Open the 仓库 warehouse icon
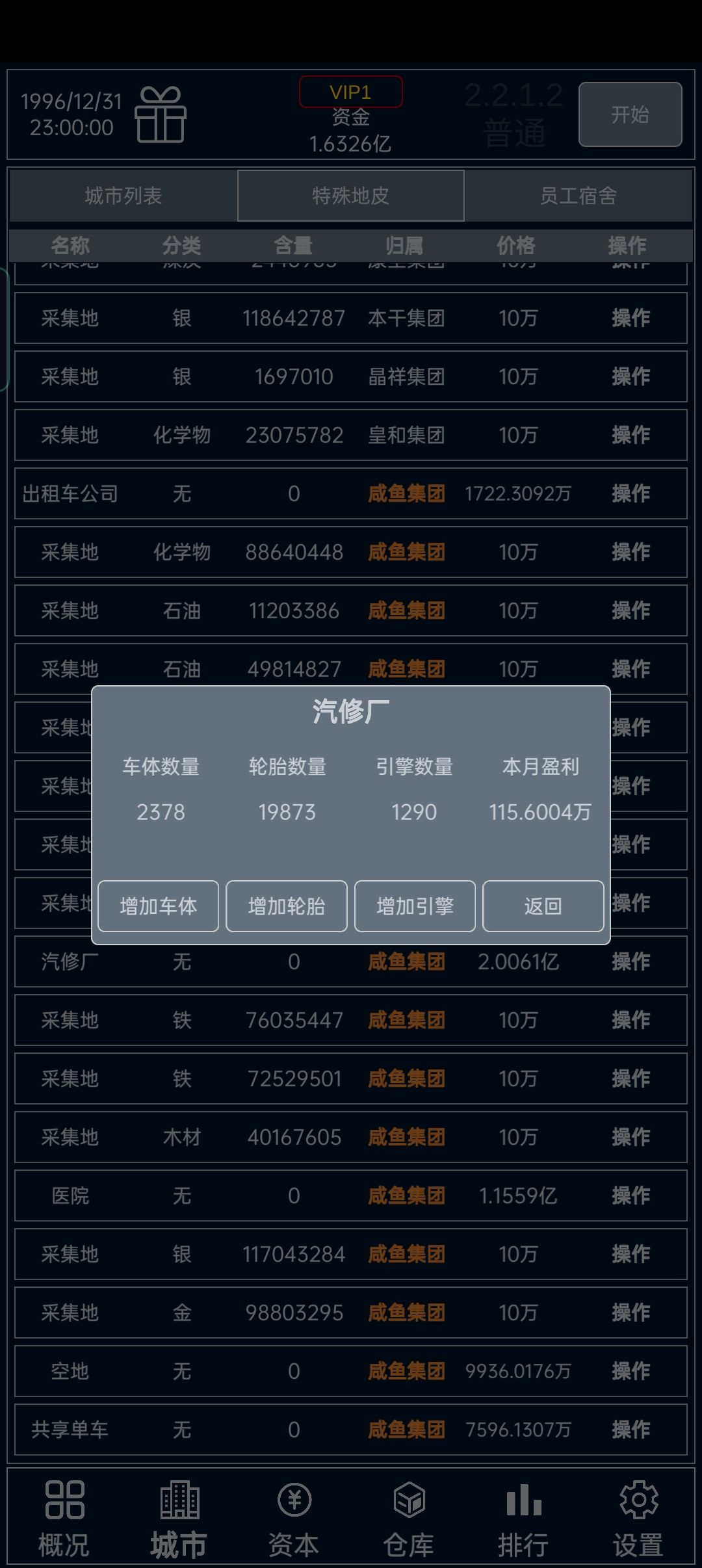 (x=408, y=1515)
